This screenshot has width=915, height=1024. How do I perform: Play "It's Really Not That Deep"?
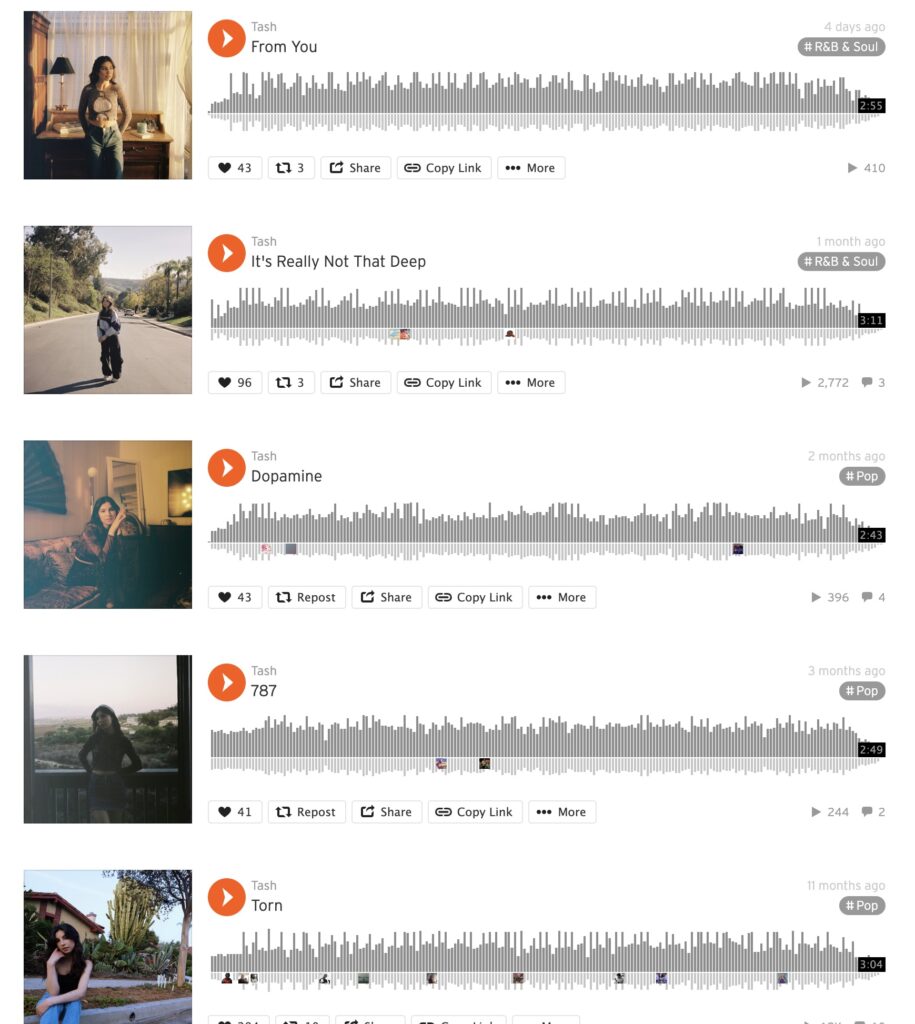pos(226,253)
